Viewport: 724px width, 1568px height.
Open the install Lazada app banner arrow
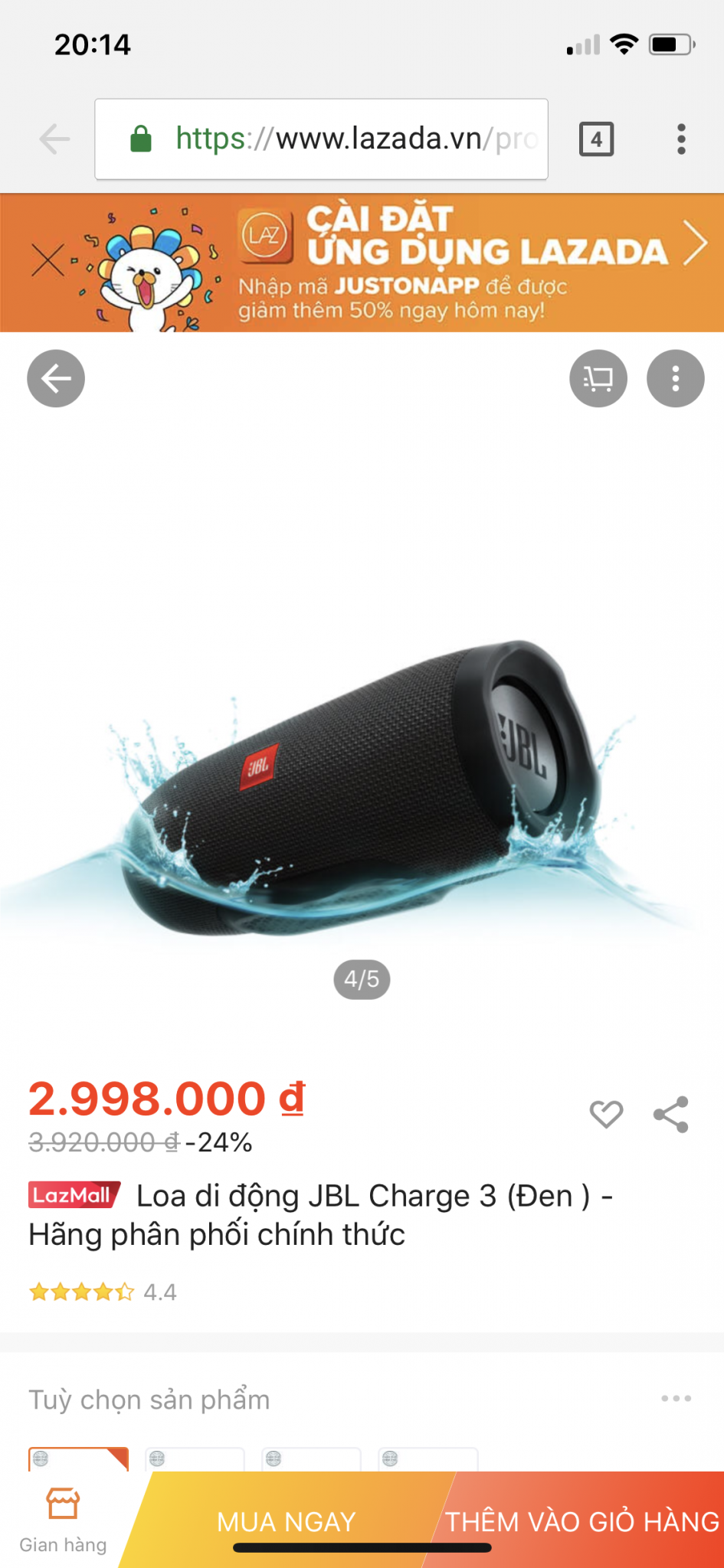click(694, 243)
